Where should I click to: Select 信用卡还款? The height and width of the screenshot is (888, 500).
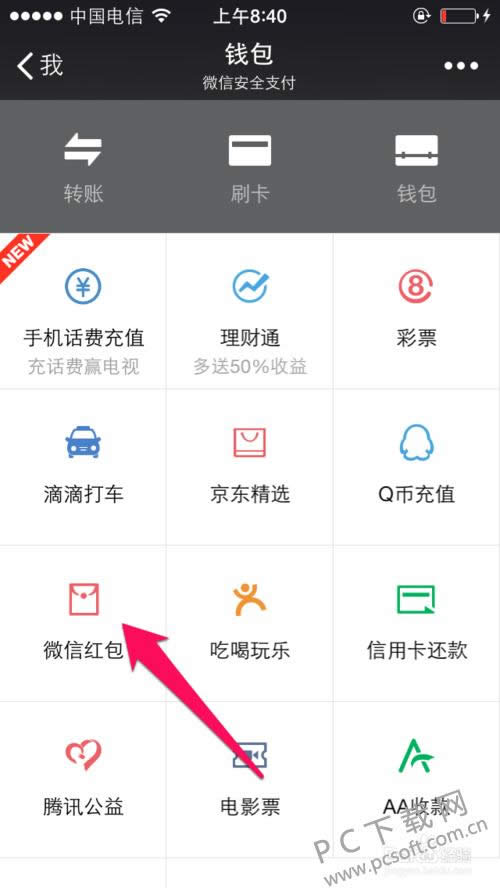[x=417, y=624]
